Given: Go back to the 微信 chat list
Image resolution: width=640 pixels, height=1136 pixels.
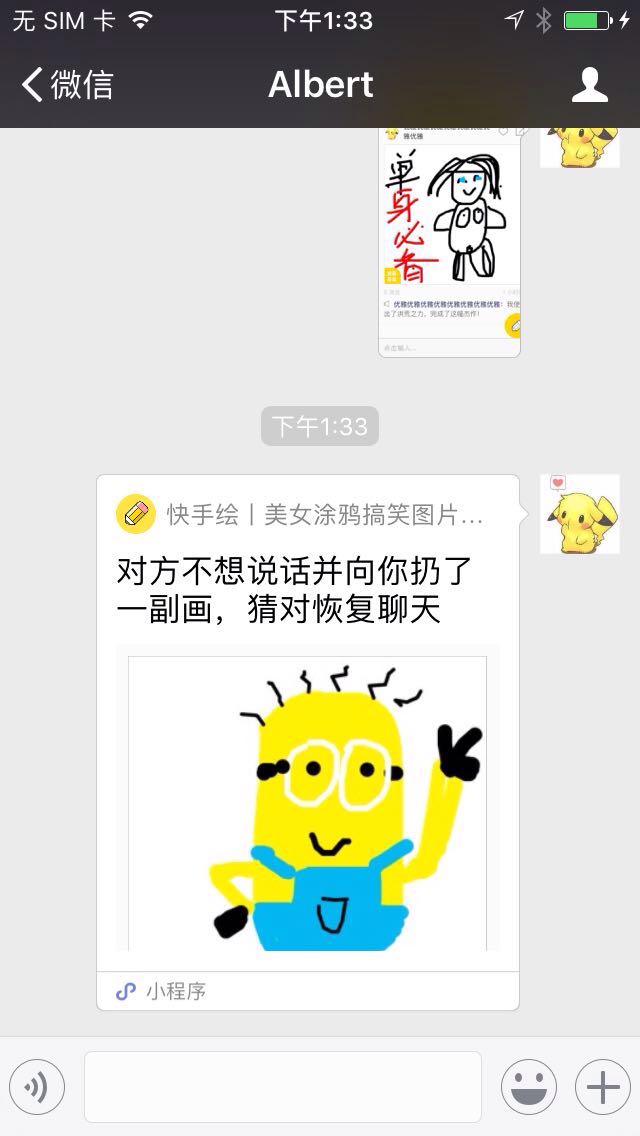Looking at the screenshot, I should (x=68, y=85).
